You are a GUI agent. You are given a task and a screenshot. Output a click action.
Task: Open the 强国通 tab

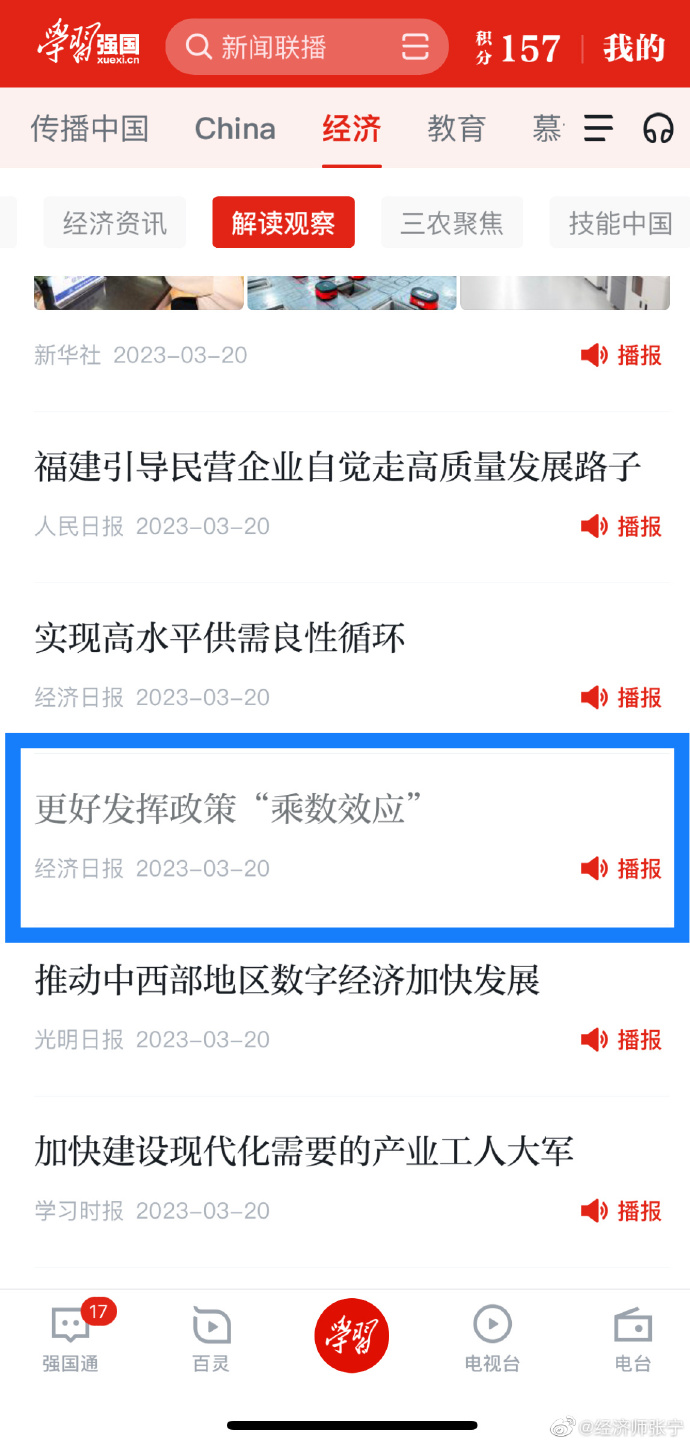71,1338
